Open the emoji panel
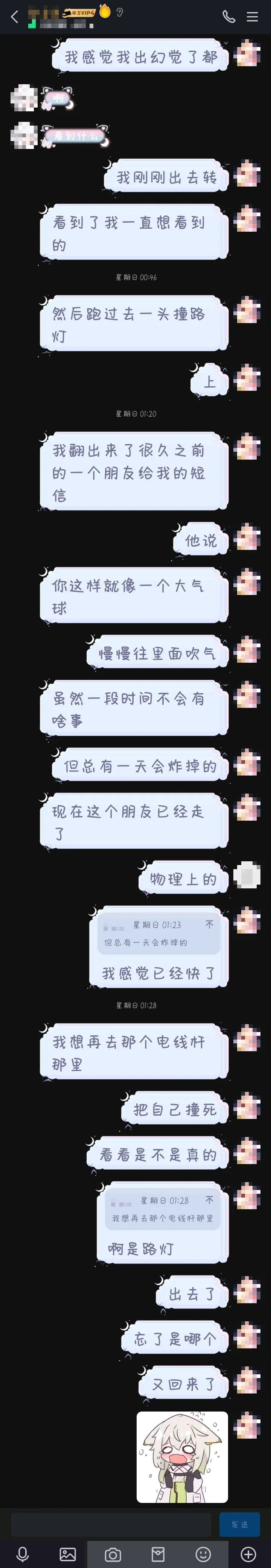Screen dimensions: 271x1568 pyautogui.click(x=203, y=1553)
